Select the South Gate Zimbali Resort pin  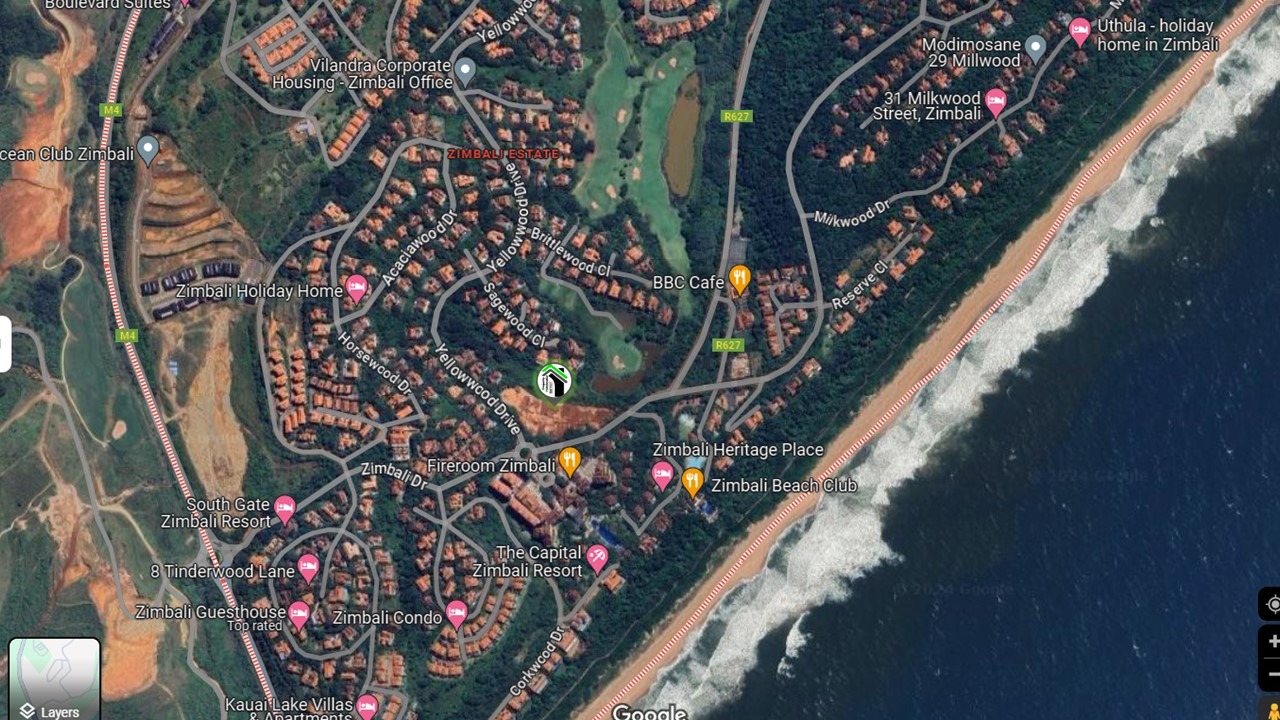(x=285, y=509)
